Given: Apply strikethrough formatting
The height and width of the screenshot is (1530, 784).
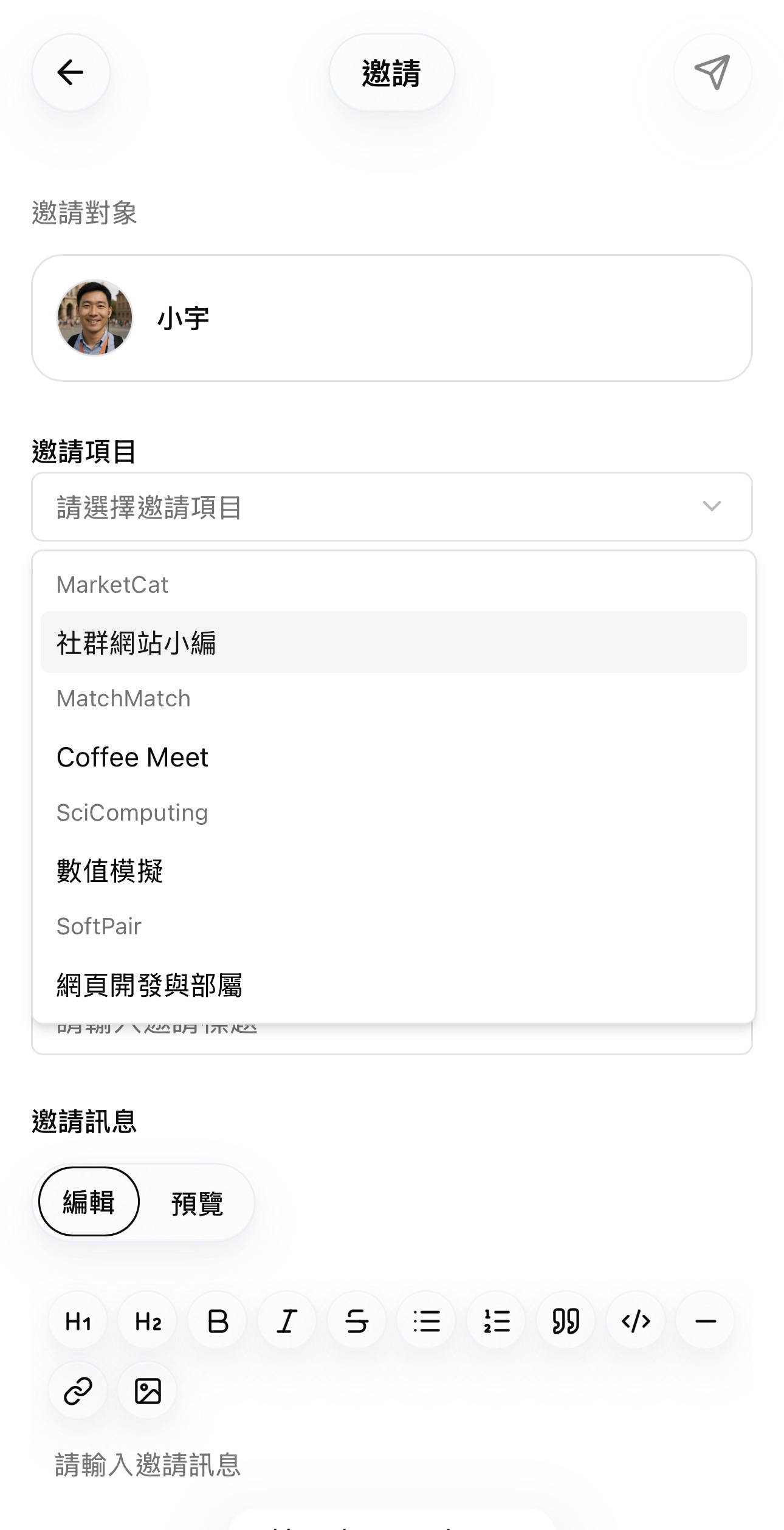Looking at the screenshot, I should [x=357, y=1320].
